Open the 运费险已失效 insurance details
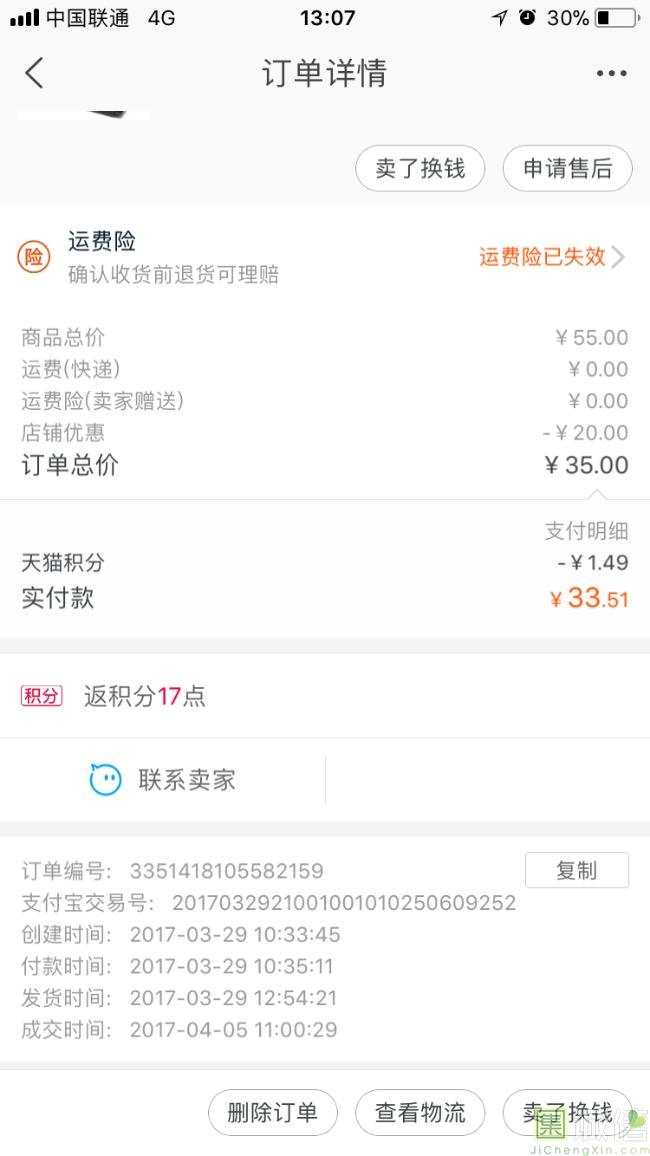The width and height of the screenshot is (650, 1156). click(x=551, y=257)
